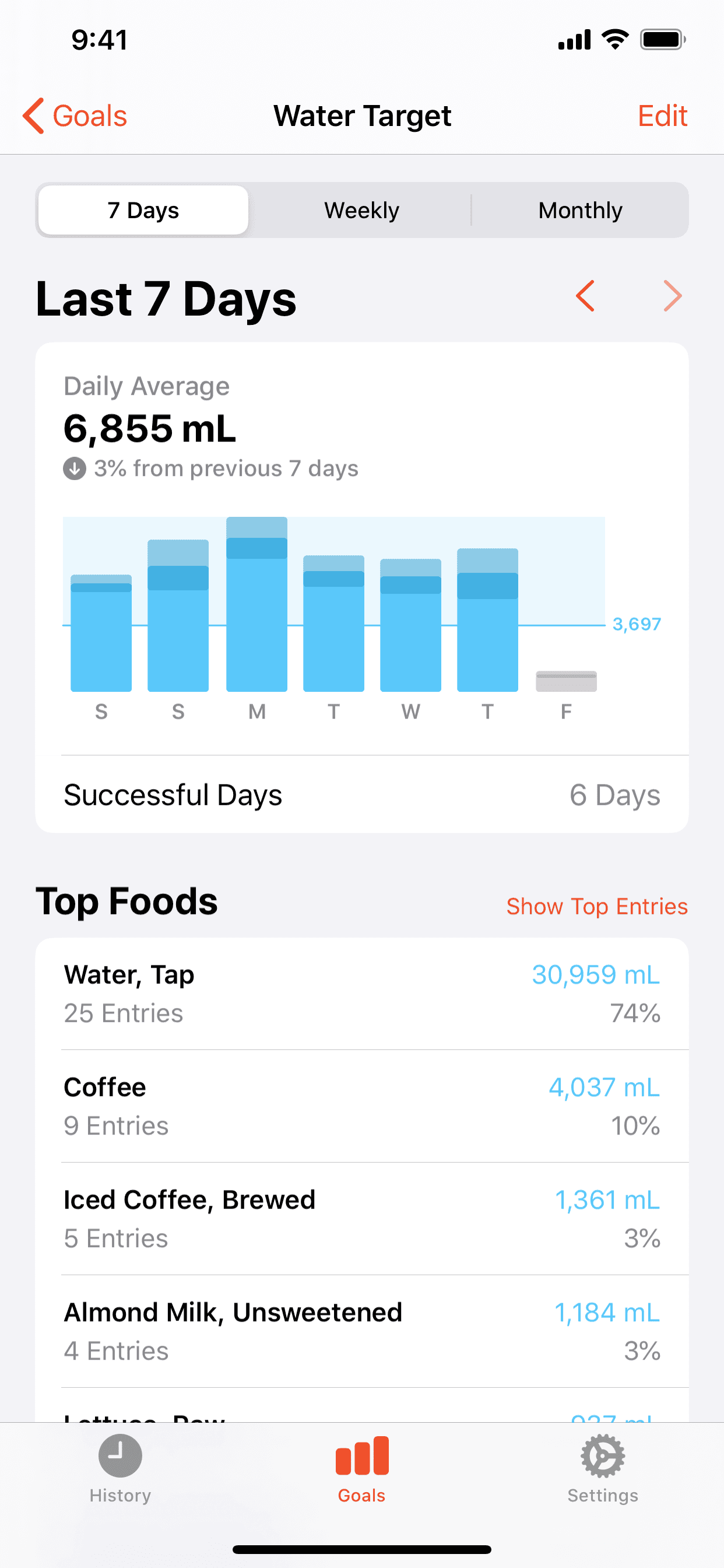Tap Edit in the navigation bar
The height and width of the screenshot is (1568, 724).
tap(662, 116)
